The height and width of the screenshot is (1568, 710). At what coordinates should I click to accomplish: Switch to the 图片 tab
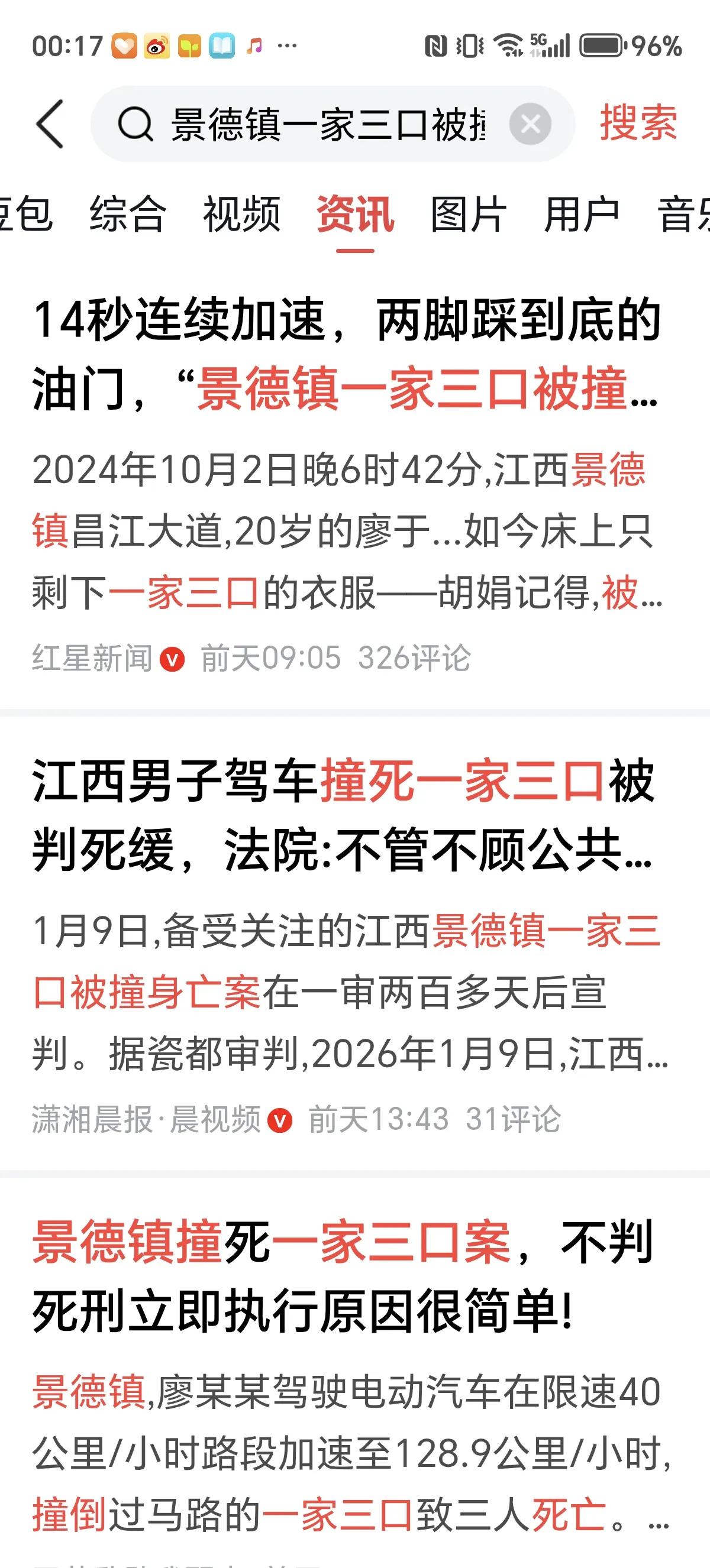pos(466,214)
